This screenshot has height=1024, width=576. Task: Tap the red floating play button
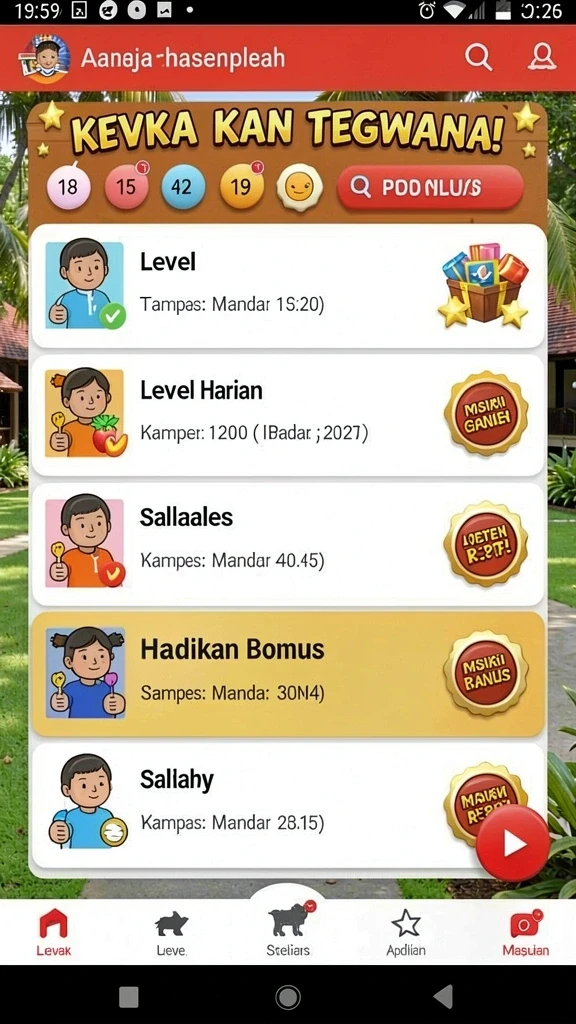[513, 844]
